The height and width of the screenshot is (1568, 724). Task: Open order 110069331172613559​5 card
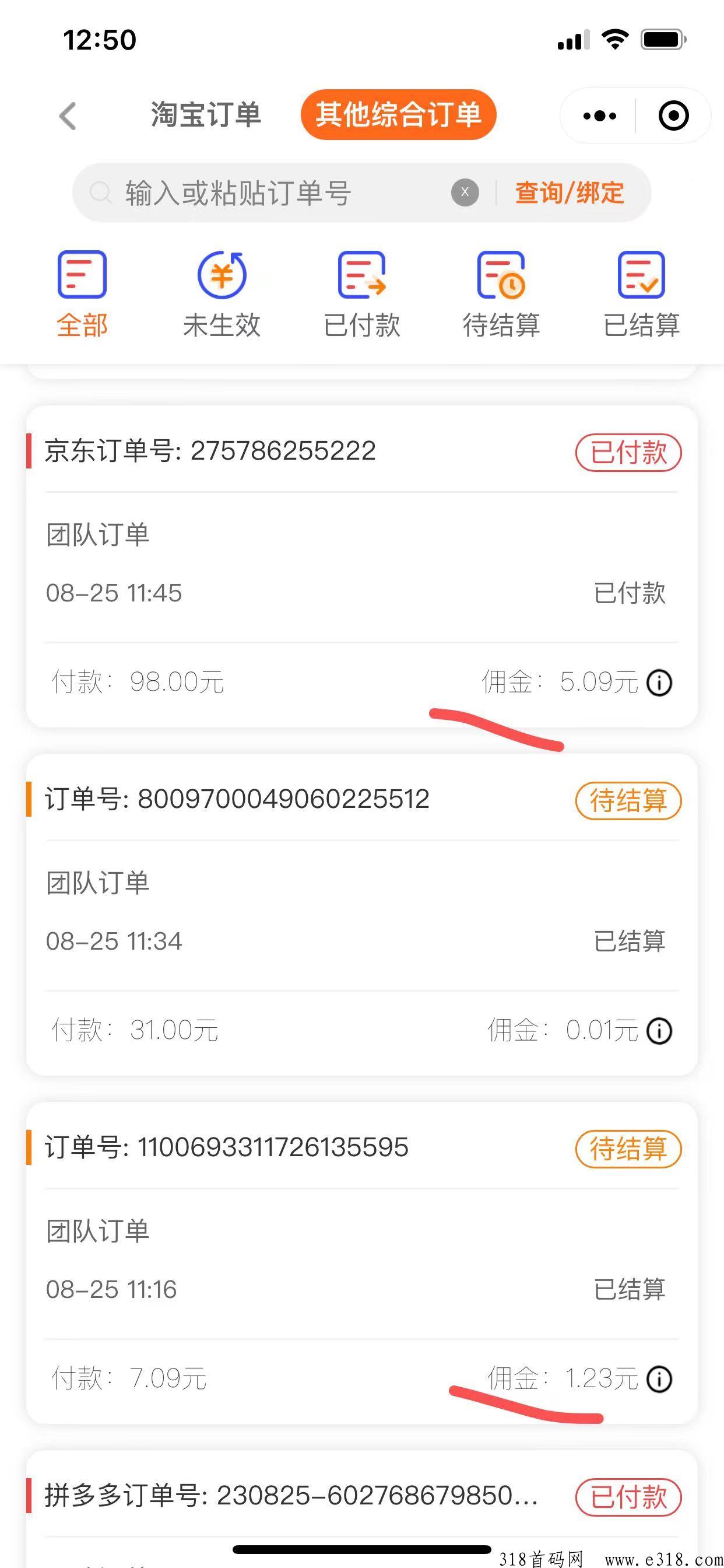(x=362, y=1262)
